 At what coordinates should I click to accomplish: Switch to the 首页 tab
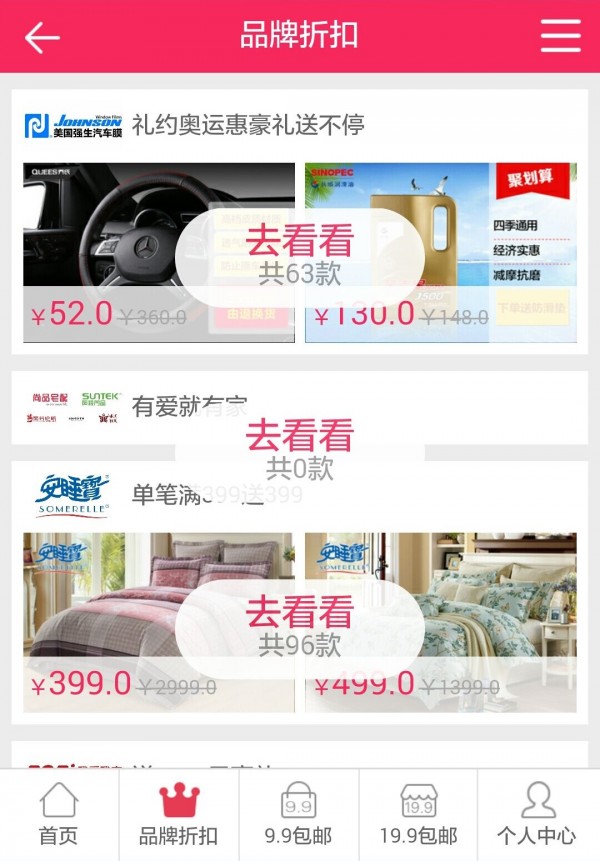pyautogui.click(x=59, y=814)
